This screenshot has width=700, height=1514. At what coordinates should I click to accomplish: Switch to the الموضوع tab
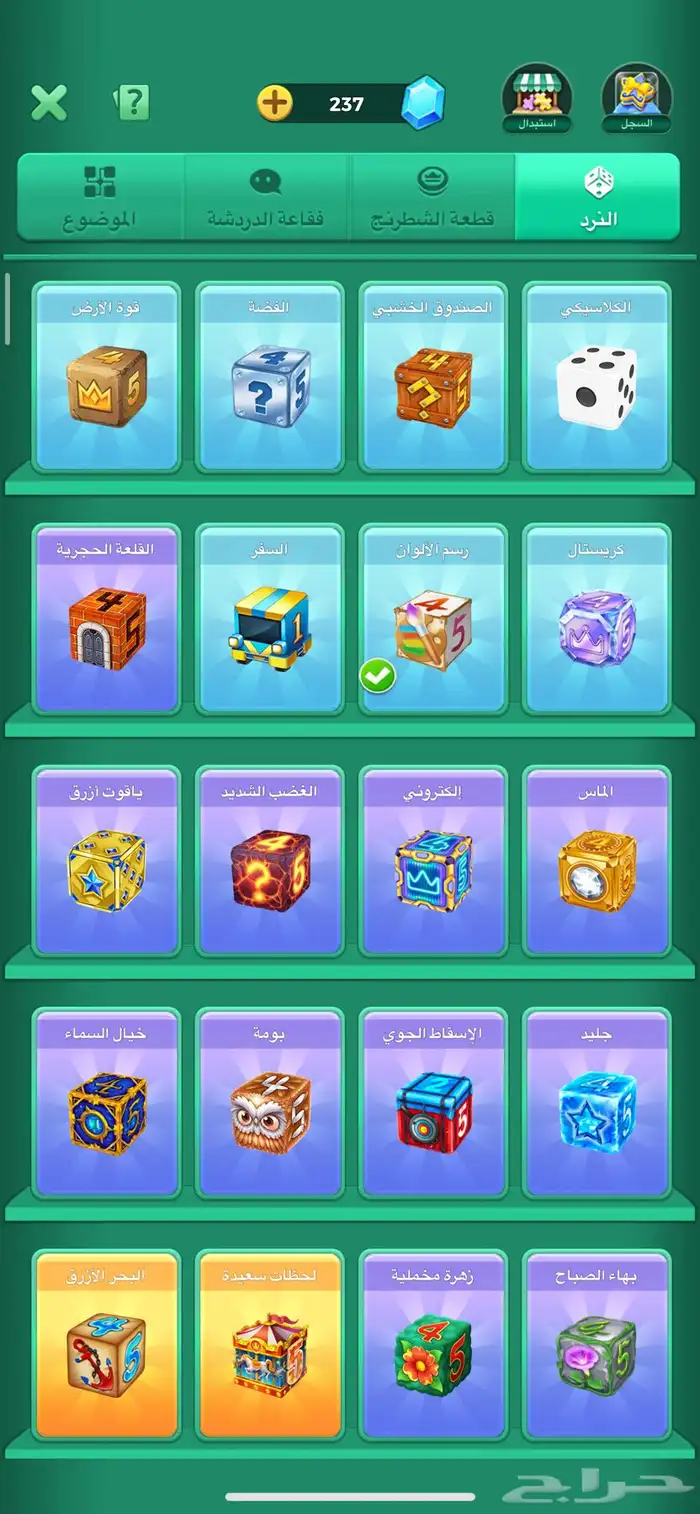pos(100,197)
